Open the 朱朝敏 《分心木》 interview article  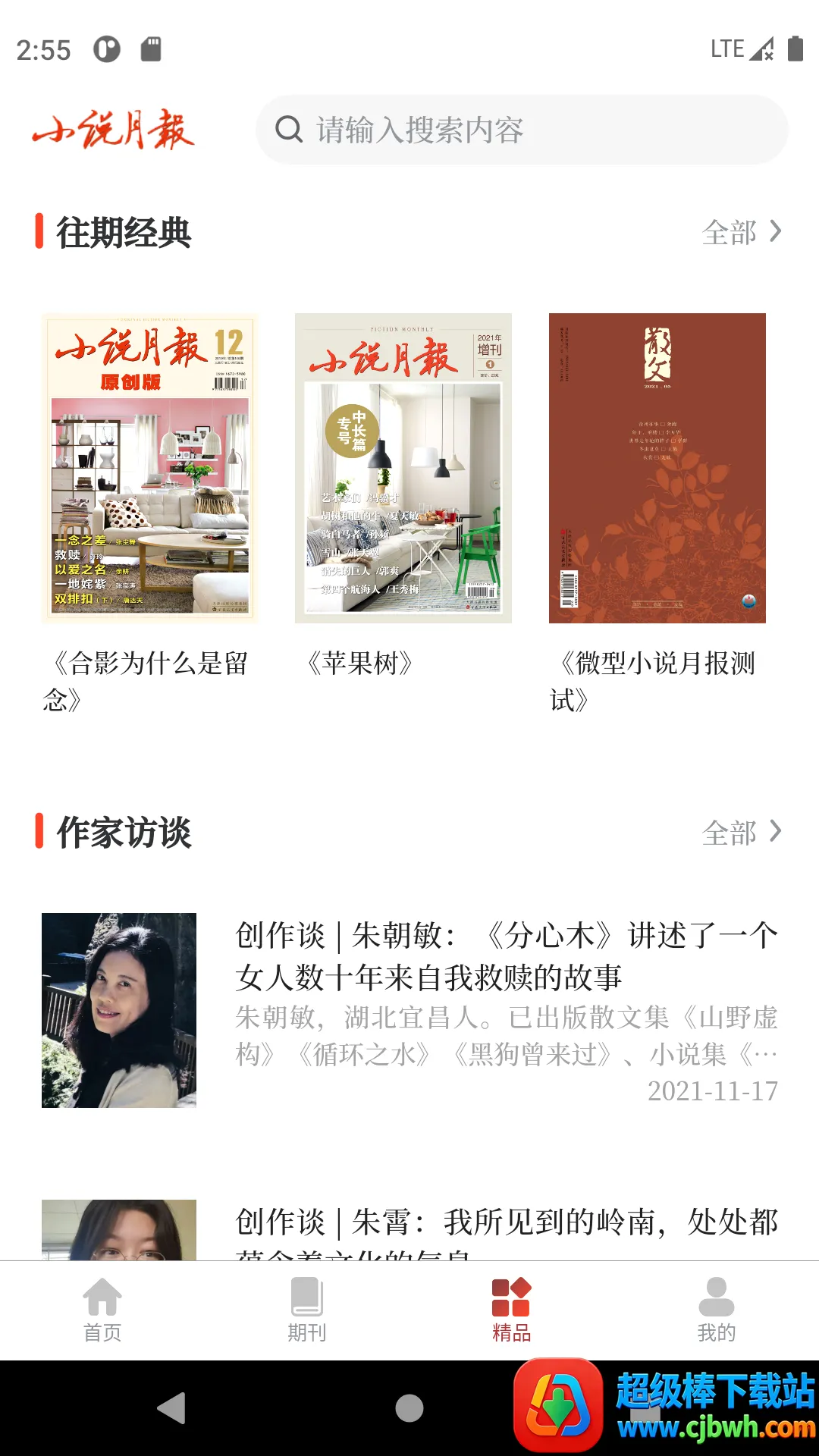tap(409, 1010)
